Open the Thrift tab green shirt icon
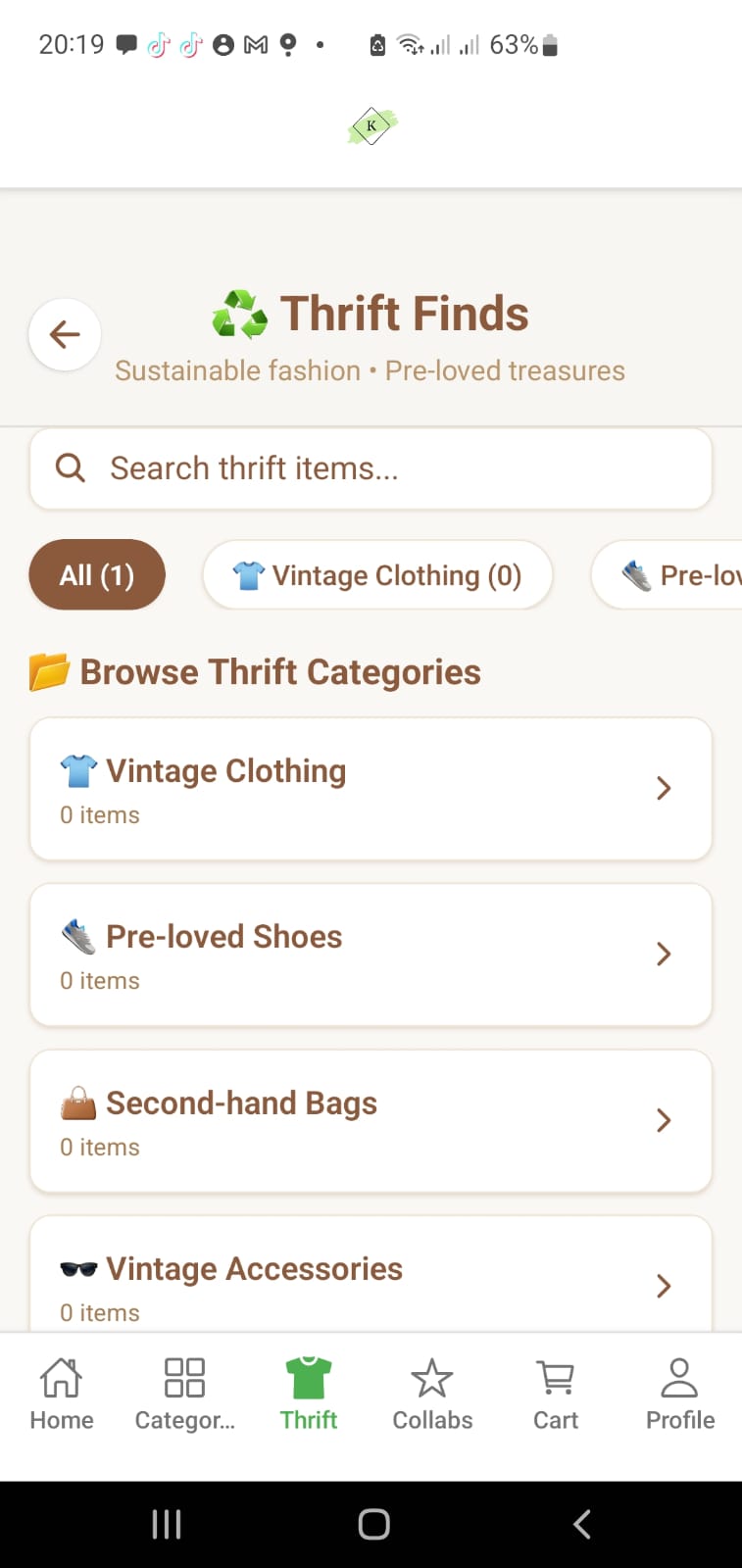 [x=308, y=1377]
